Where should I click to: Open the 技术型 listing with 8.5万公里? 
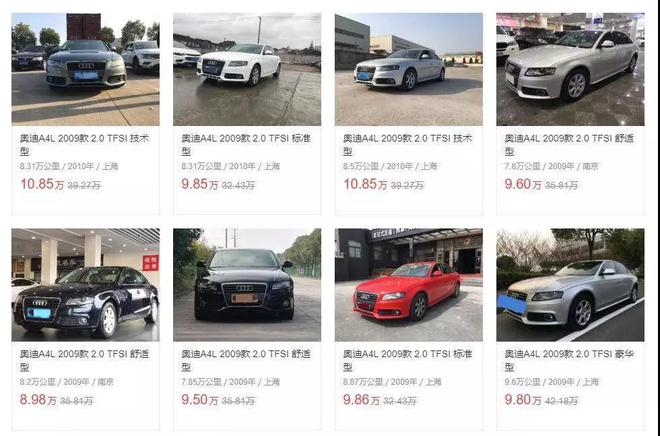tap(408, 70)
